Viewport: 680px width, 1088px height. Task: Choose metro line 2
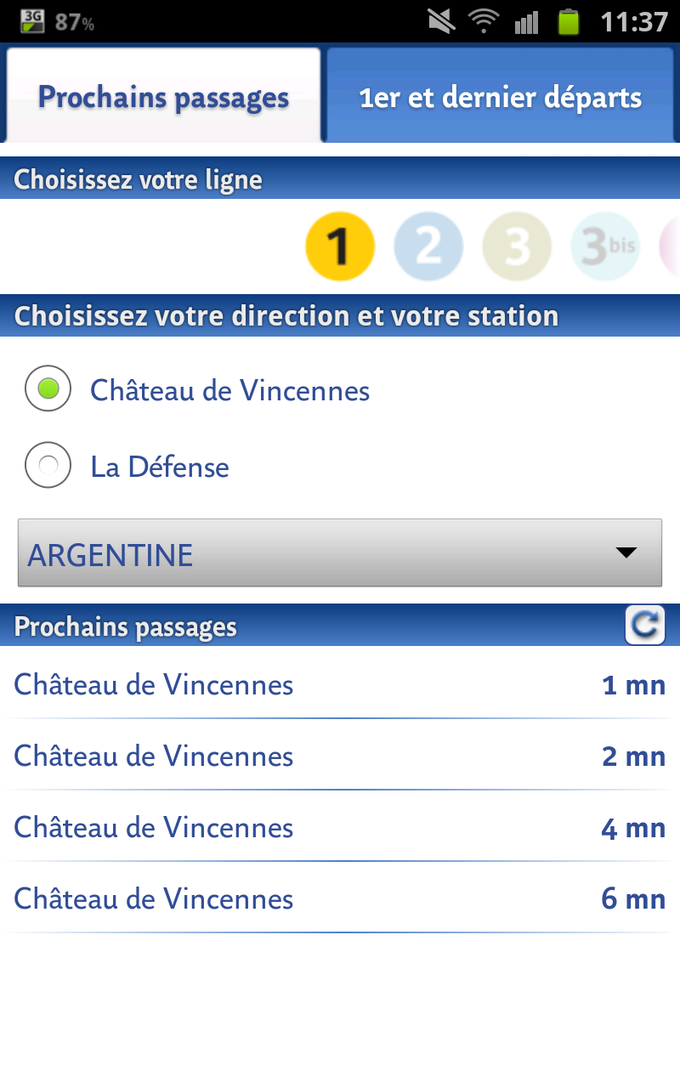[x=428, y=246]
